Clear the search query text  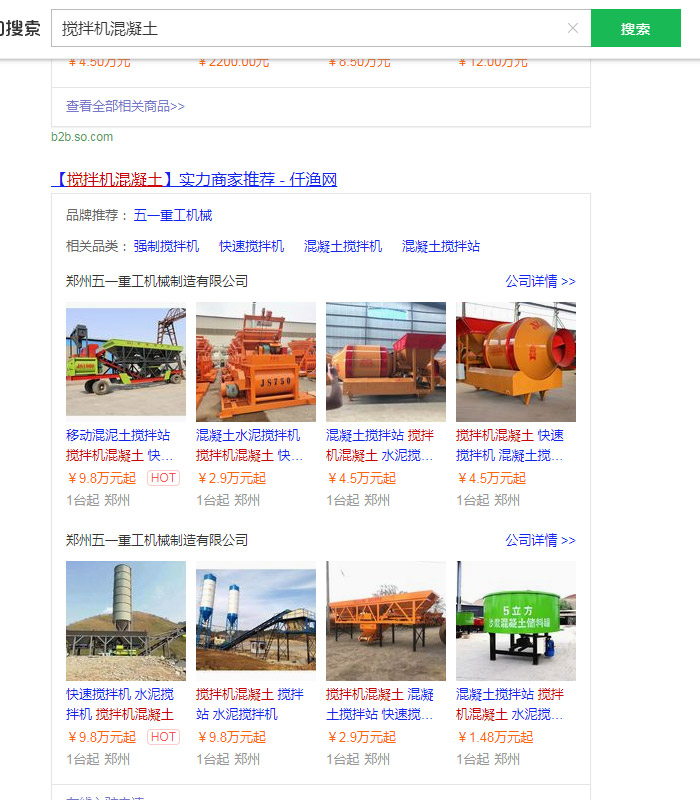(573, 29)
